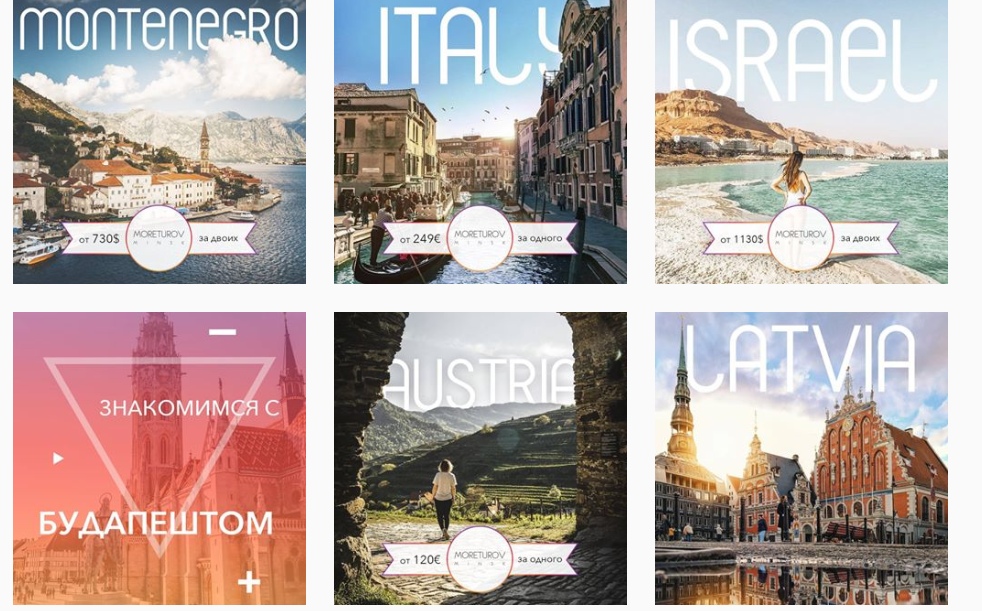View the Latvia post tile

[x=801, y=458]
